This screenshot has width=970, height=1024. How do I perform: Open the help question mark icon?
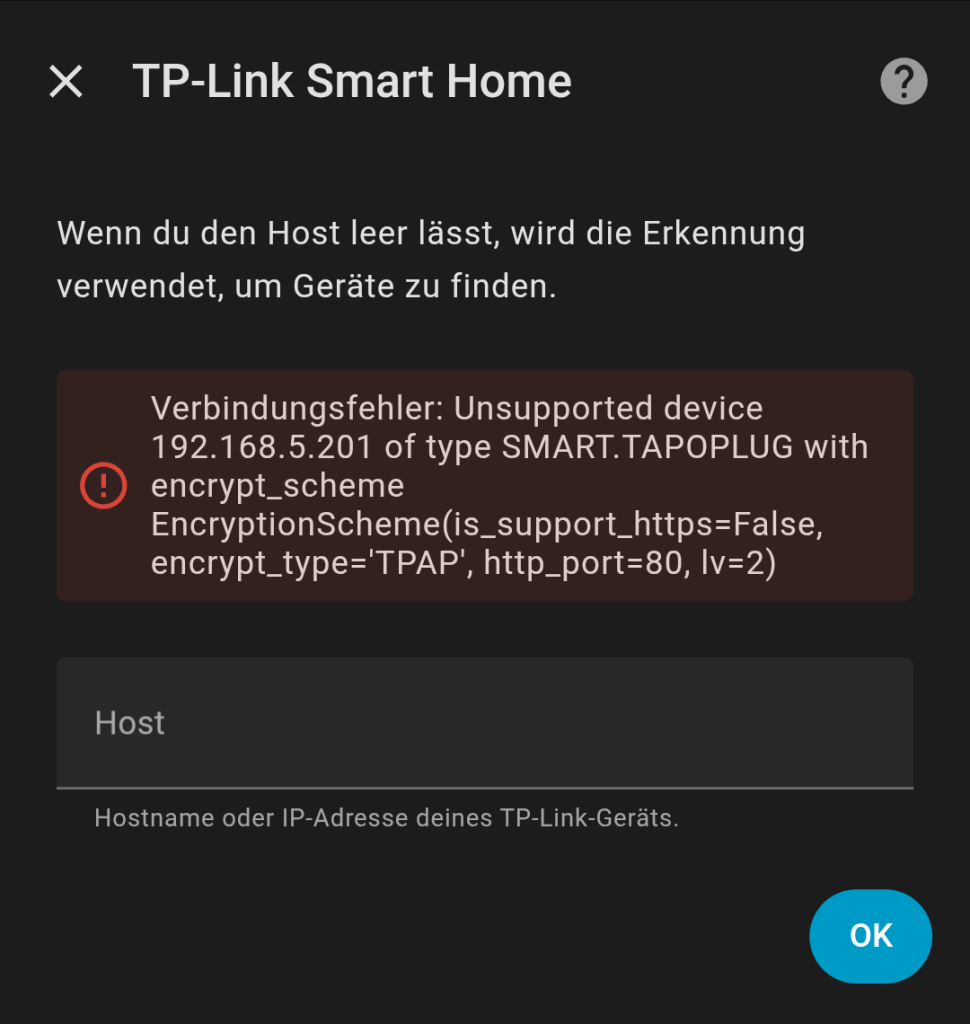click(903, 81)
